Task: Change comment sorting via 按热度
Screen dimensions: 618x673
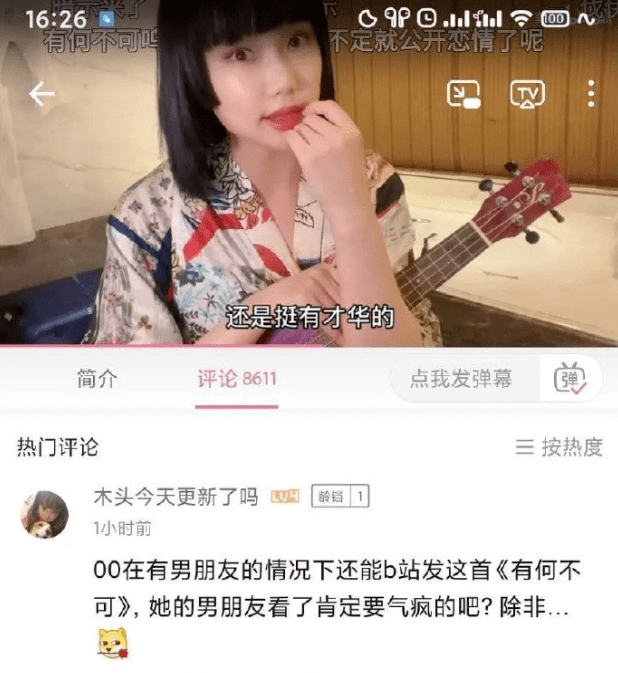Action: click(x=559, y=447)
